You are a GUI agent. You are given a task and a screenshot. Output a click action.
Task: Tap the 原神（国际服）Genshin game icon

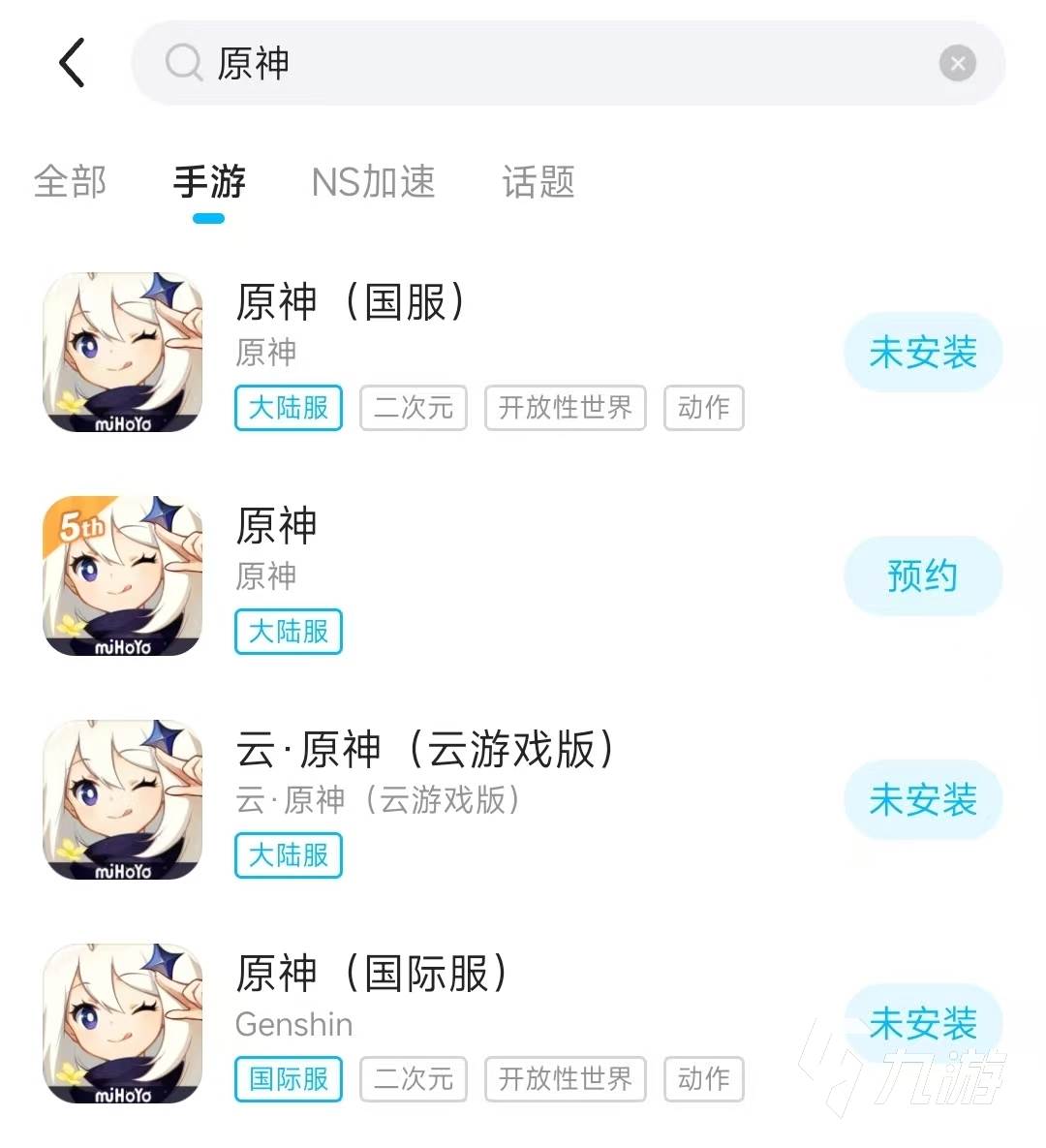pyautogui.click(x=122, y=1024)
